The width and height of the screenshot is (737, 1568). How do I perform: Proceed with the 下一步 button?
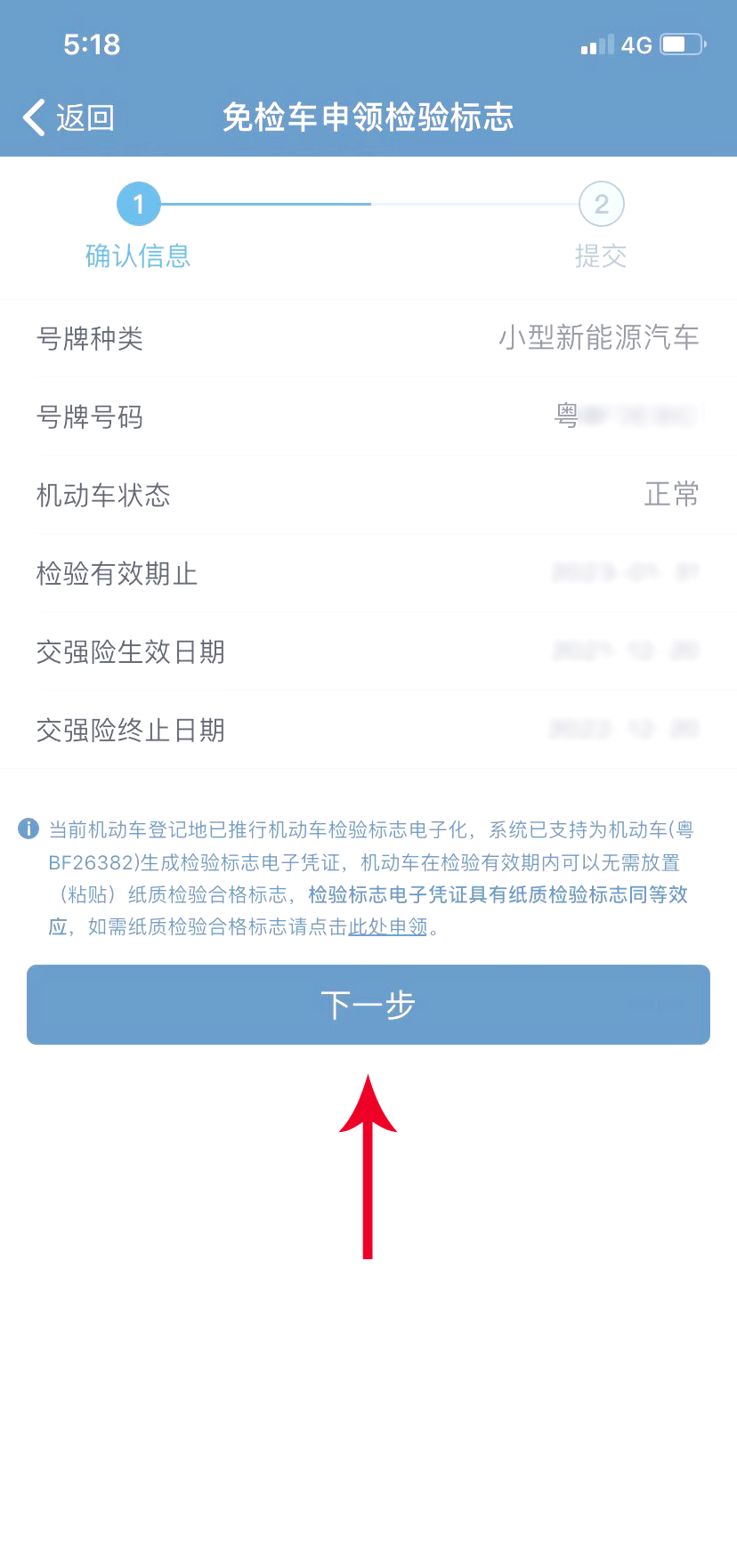(368, 1005)
